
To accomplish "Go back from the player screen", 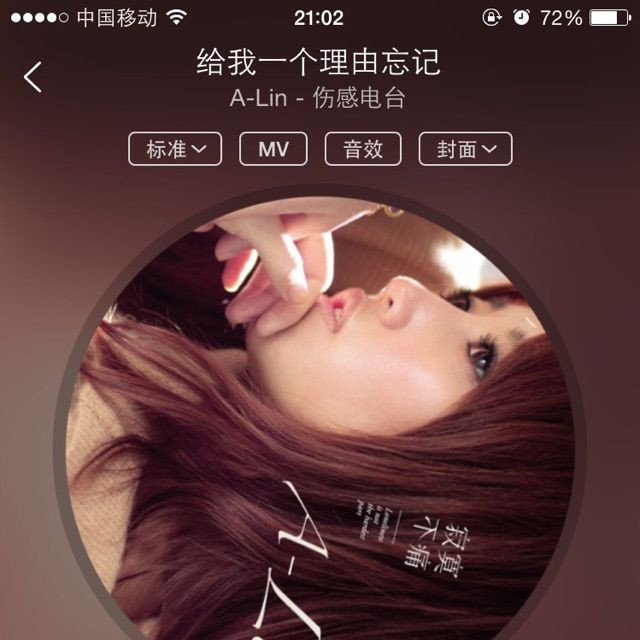I will (33, 77).
